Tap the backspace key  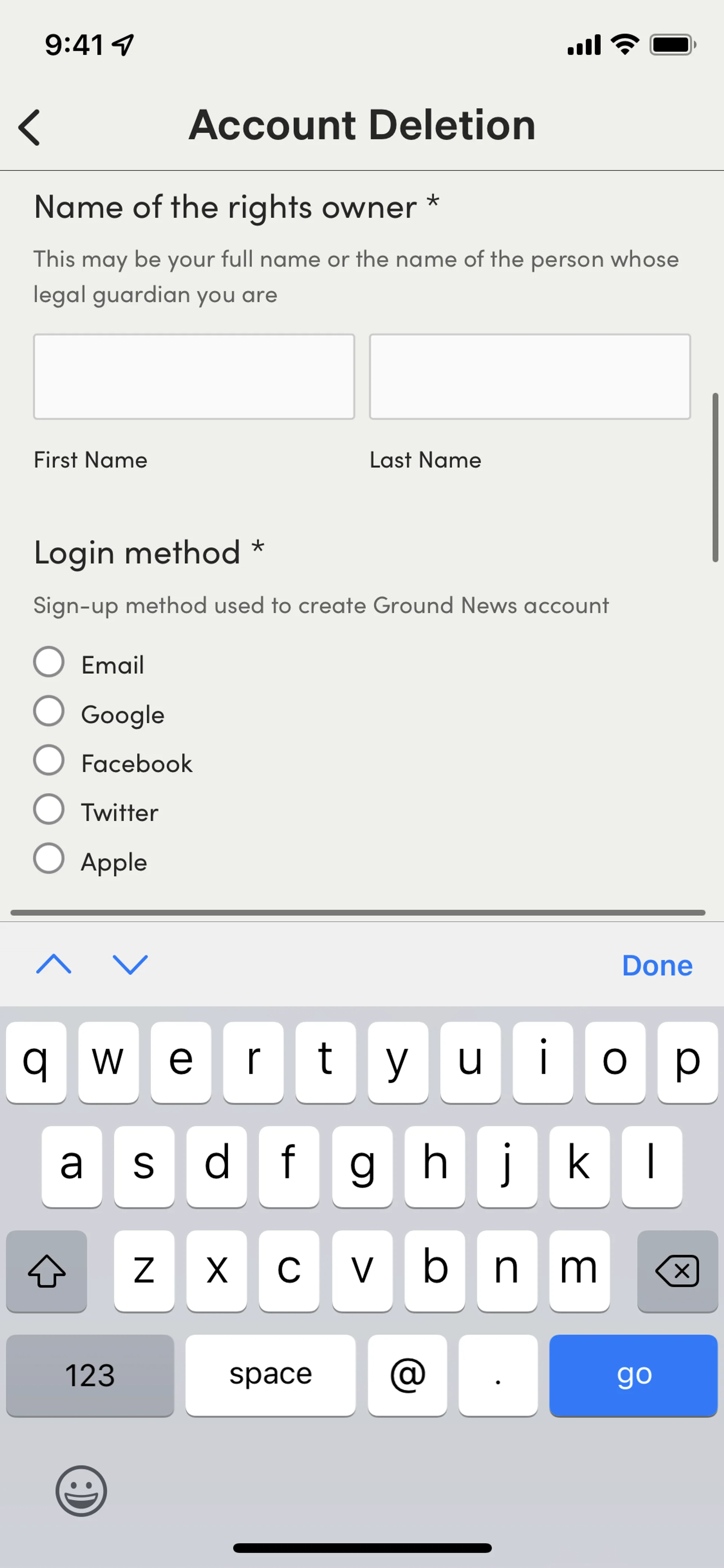tap(676, 1271)
